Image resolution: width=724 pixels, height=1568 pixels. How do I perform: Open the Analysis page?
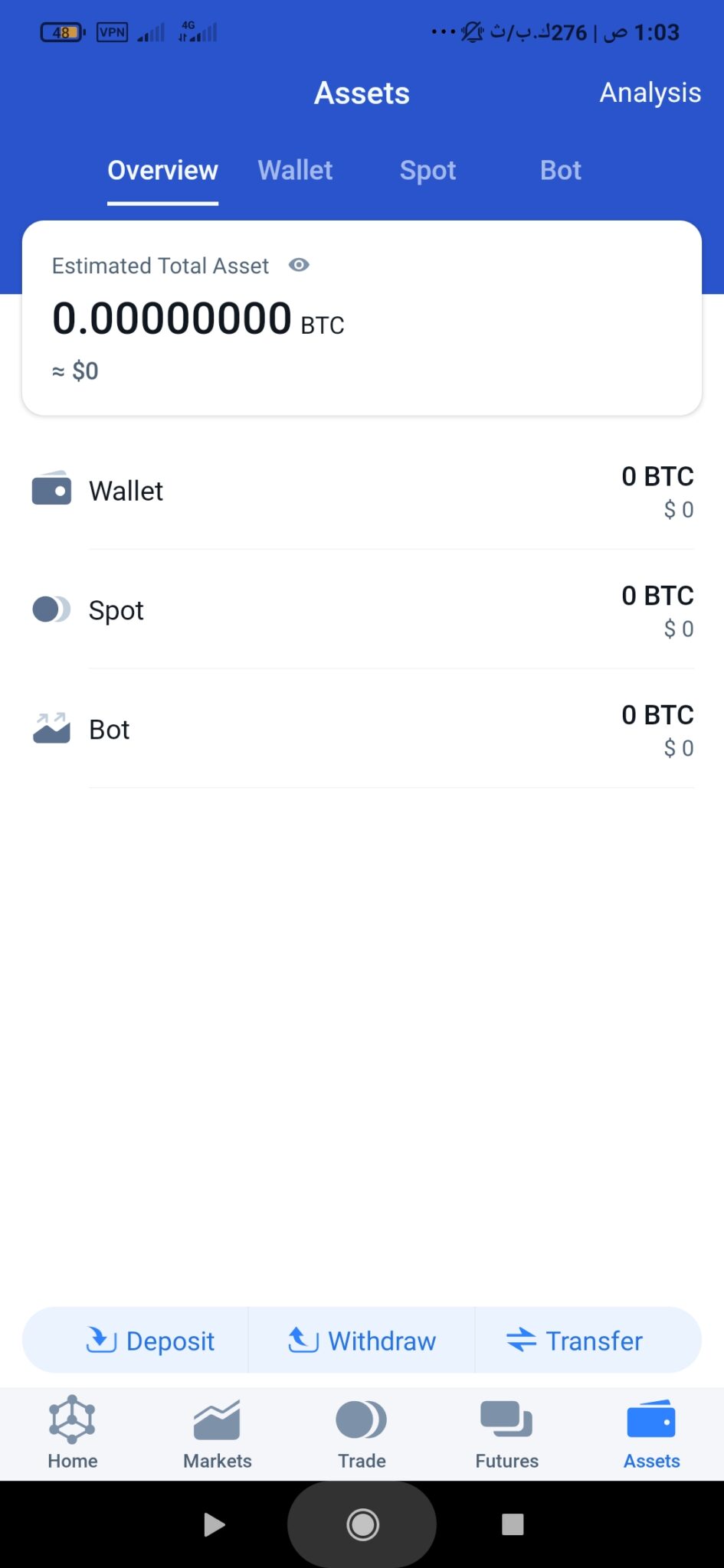pos(650,93)
